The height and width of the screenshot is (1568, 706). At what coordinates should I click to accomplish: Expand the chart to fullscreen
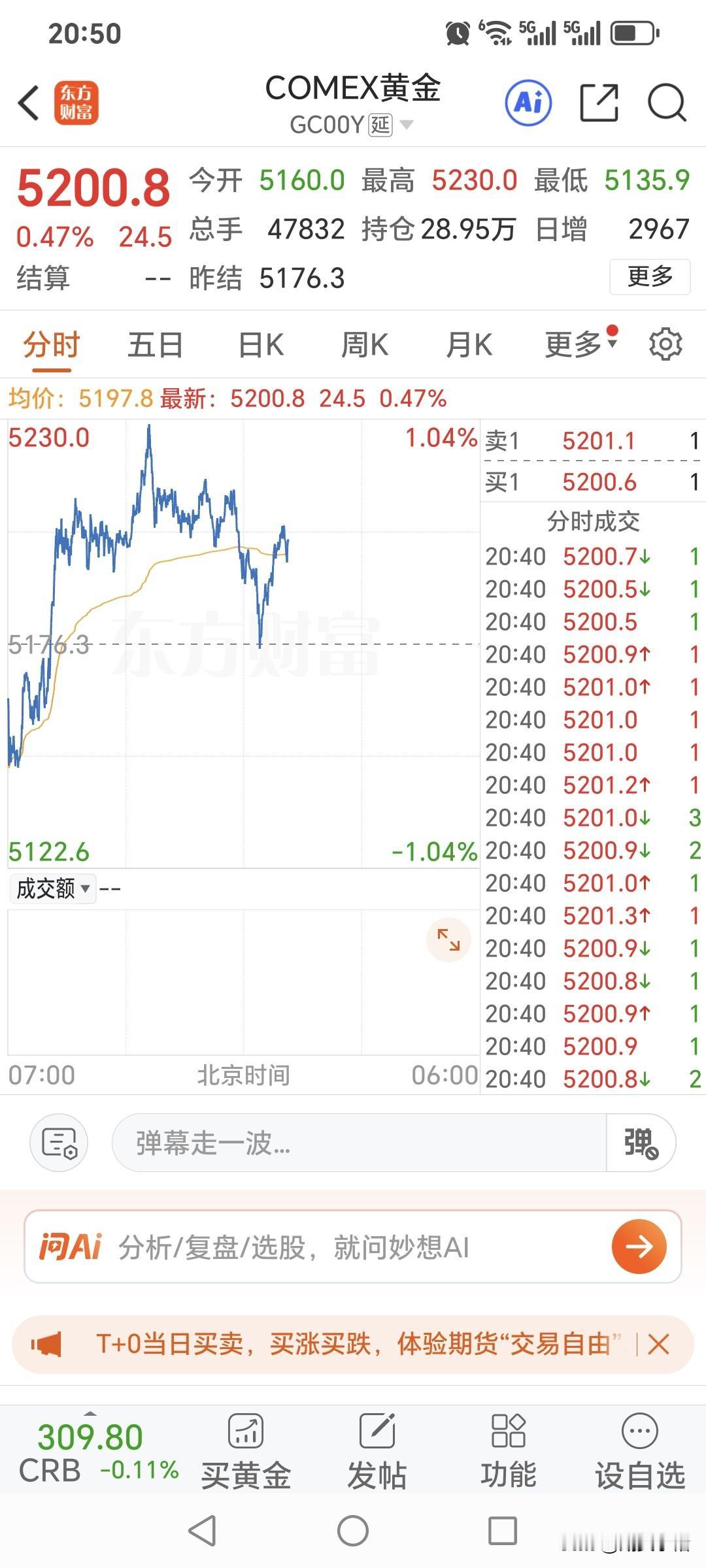[x=448, y=939]
